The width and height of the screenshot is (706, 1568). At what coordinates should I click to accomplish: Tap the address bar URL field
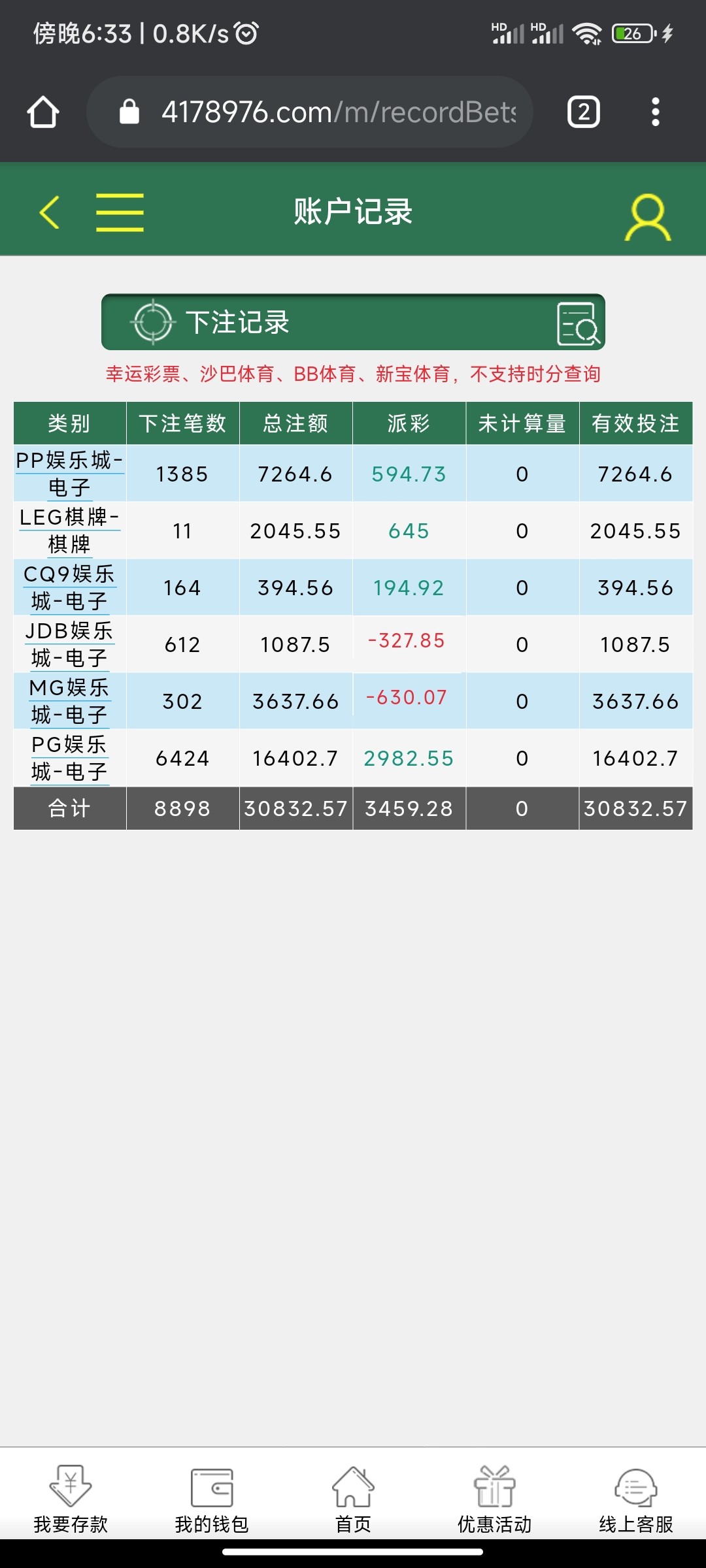tap(327, 111)
